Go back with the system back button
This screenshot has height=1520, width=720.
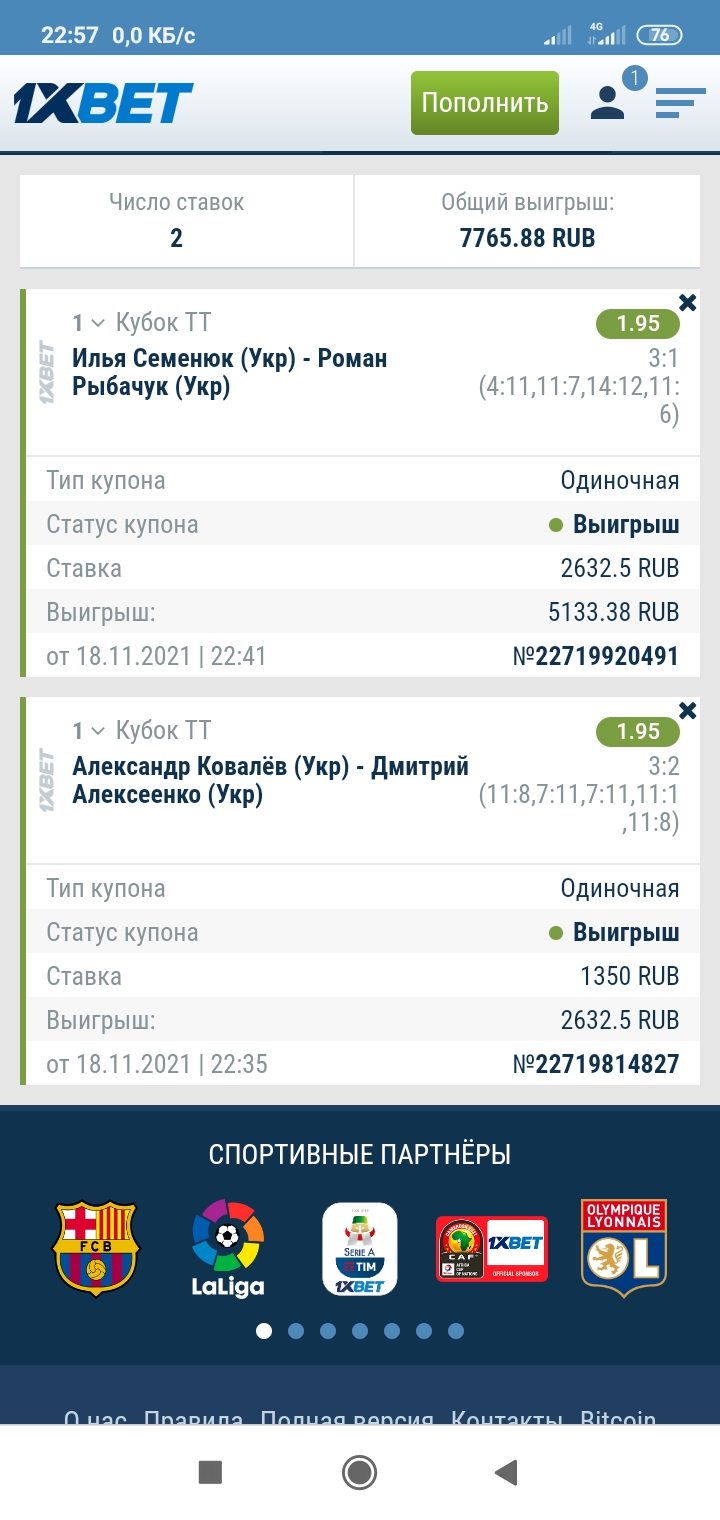click(x=507, y=1471)
